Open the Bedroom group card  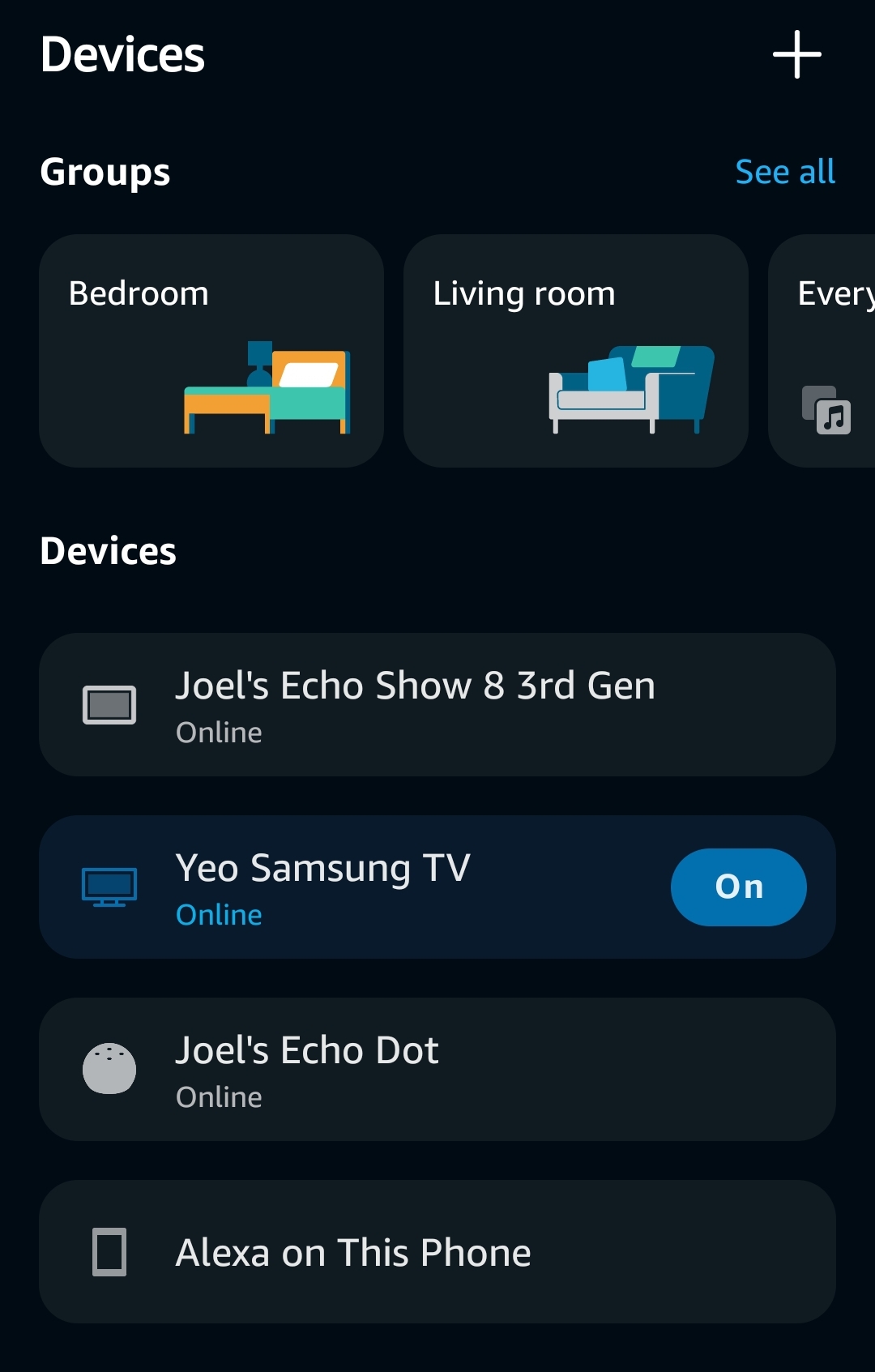(211, 351)
